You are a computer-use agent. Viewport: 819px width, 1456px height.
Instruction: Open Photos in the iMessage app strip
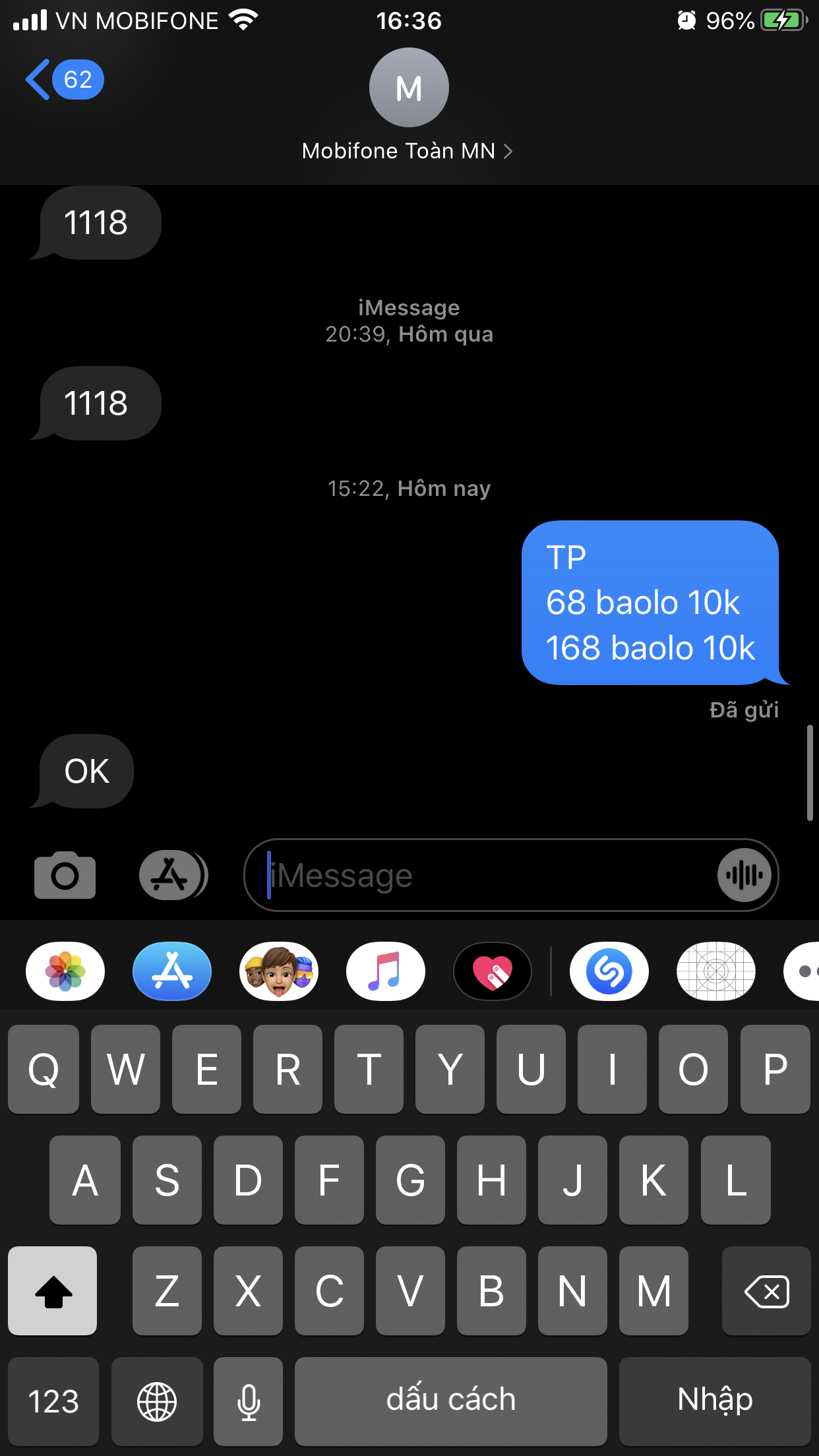[x=65, y=971]
